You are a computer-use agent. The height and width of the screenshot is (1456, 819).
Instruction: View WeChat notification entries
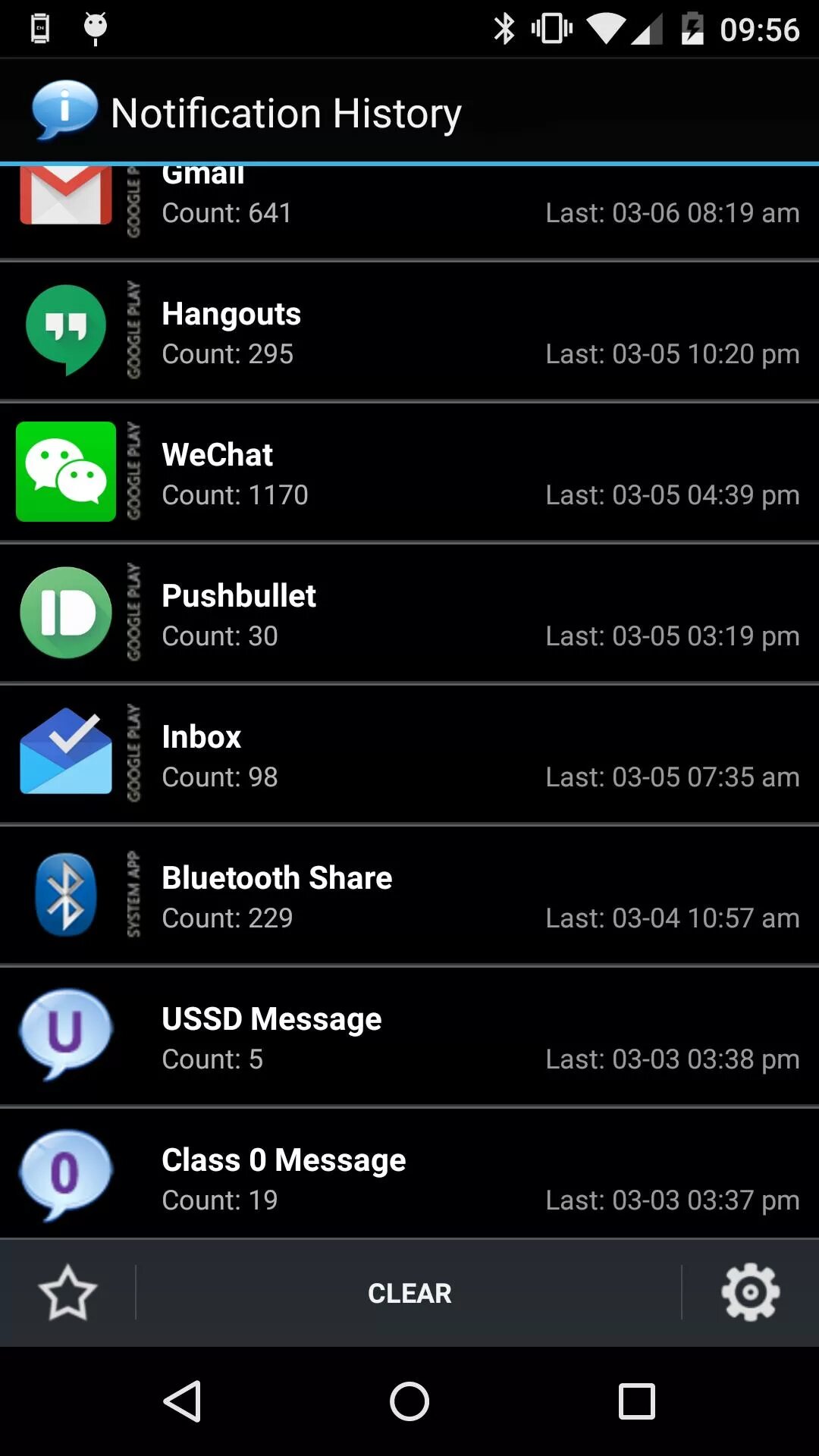[409, 473]
